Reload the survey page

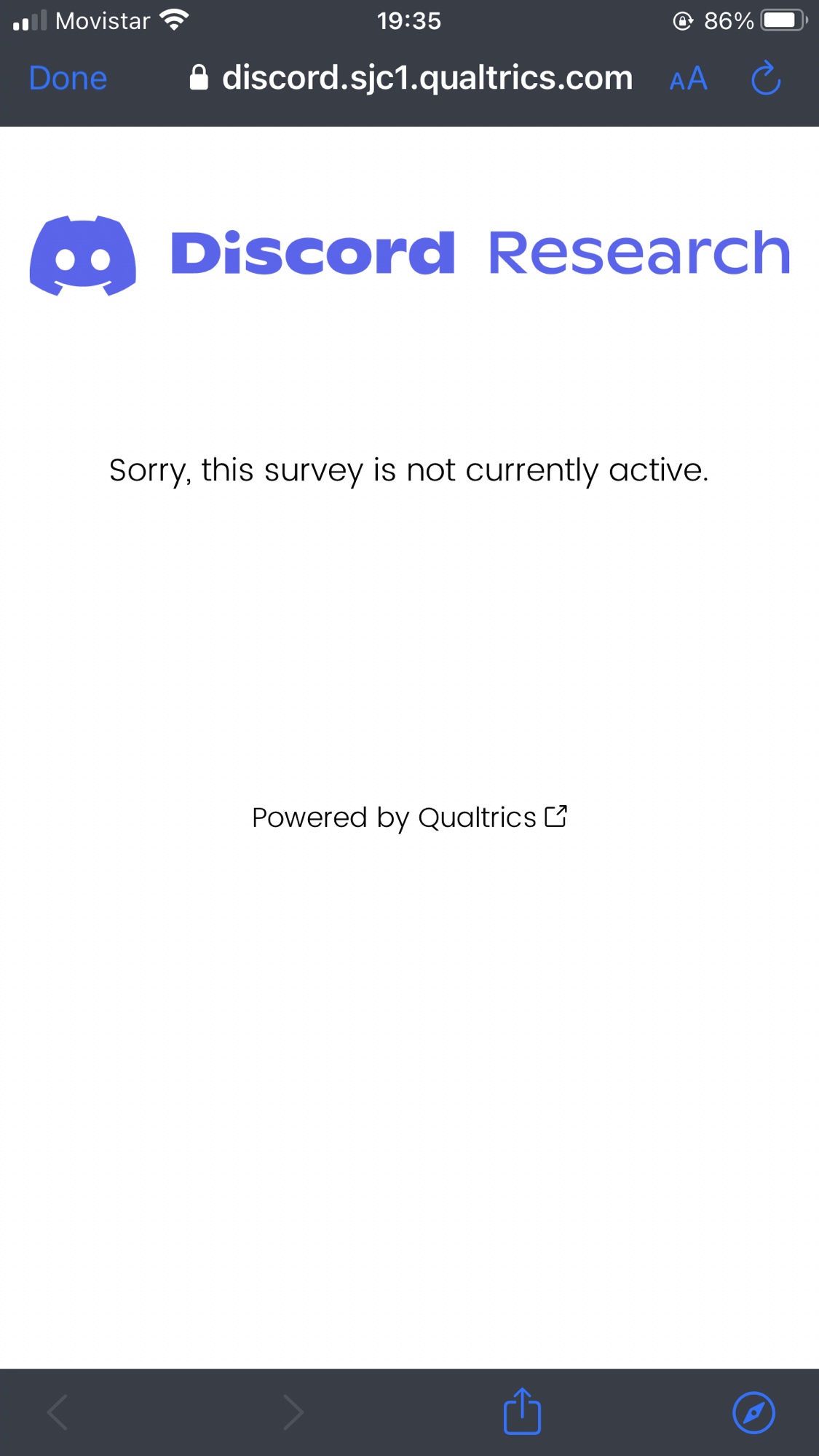(765, 79)
